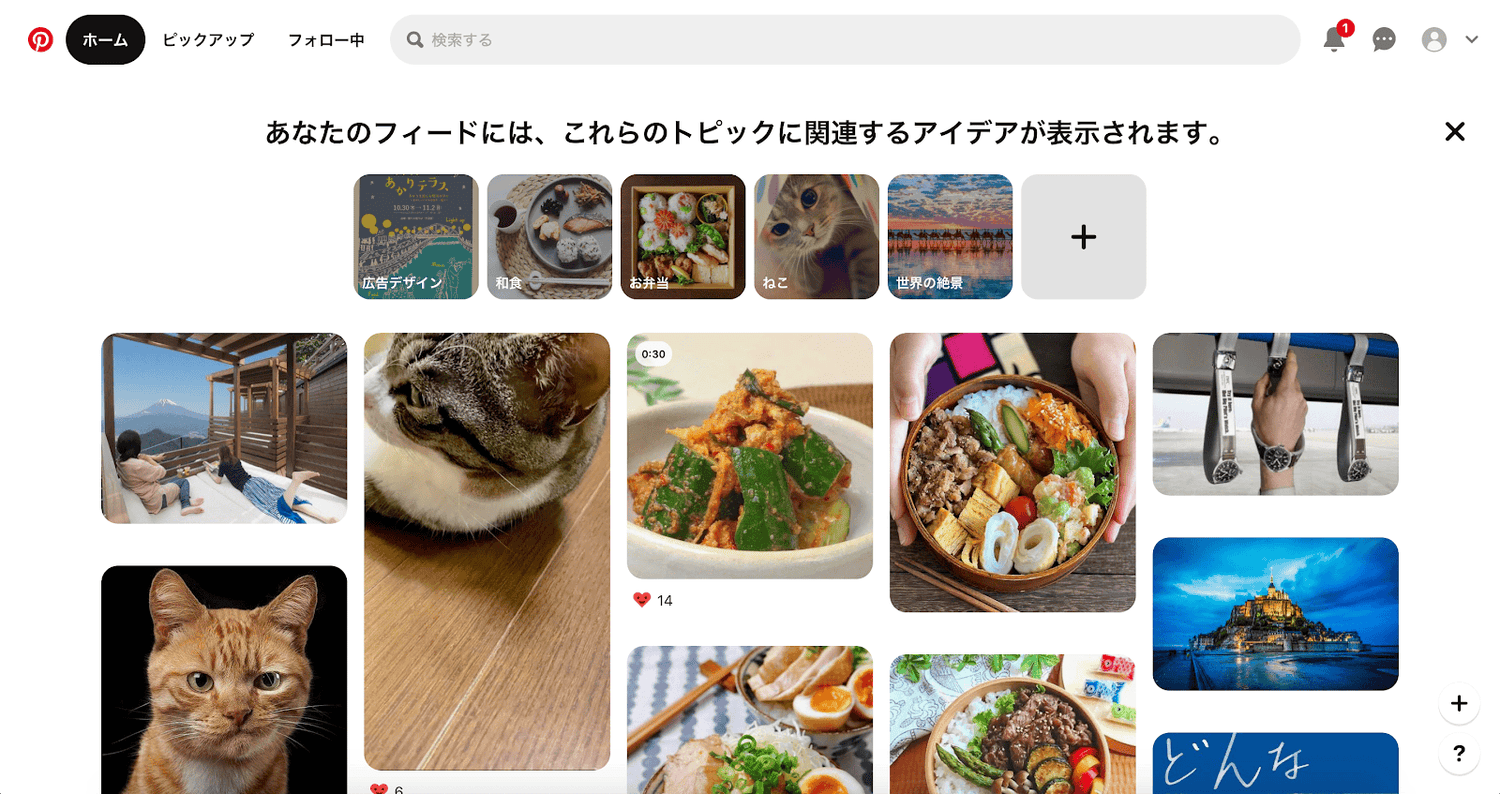
Task: Open the messages chat bubble icon
Action: [x=1384, y=40]
